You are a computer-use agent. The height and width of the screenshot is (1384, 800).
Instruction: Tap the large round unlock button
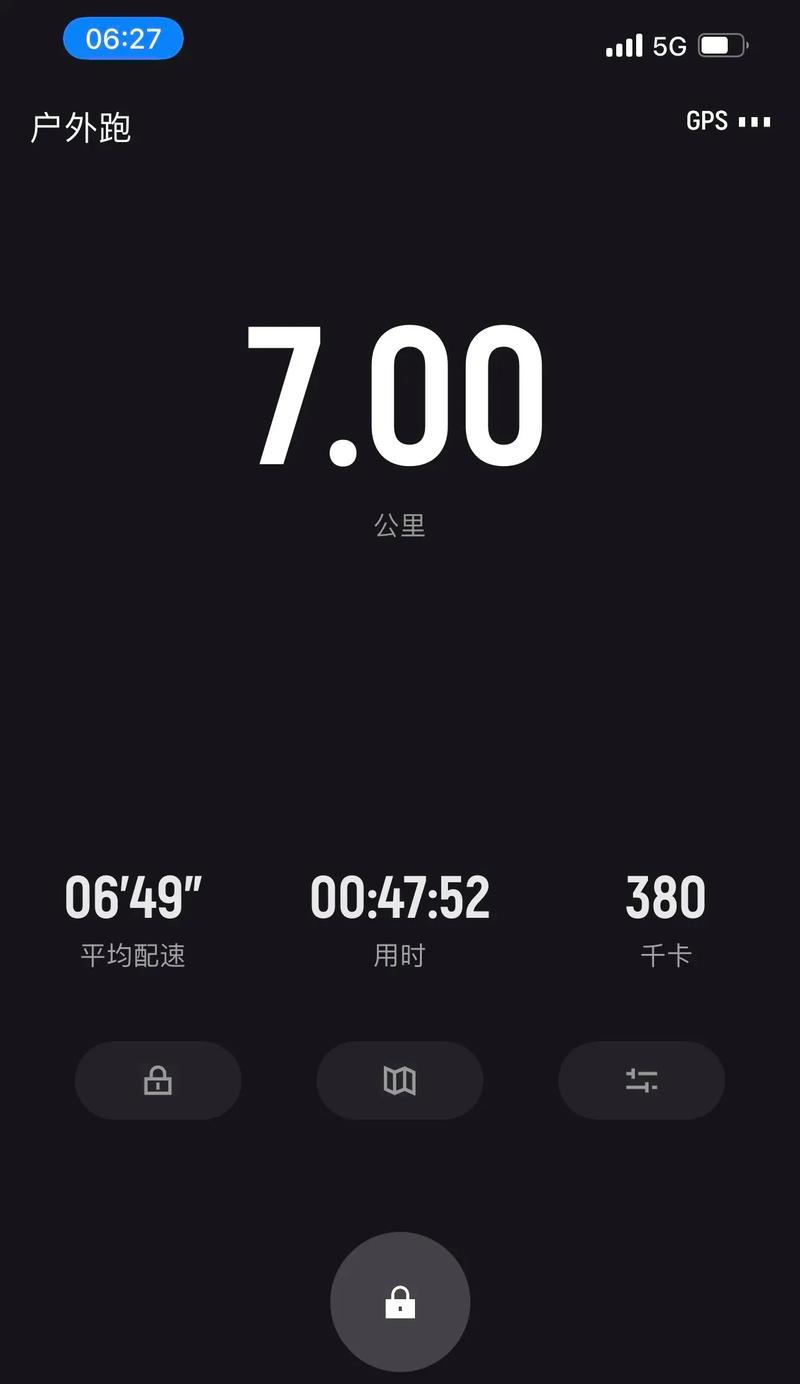[400, 1302]
